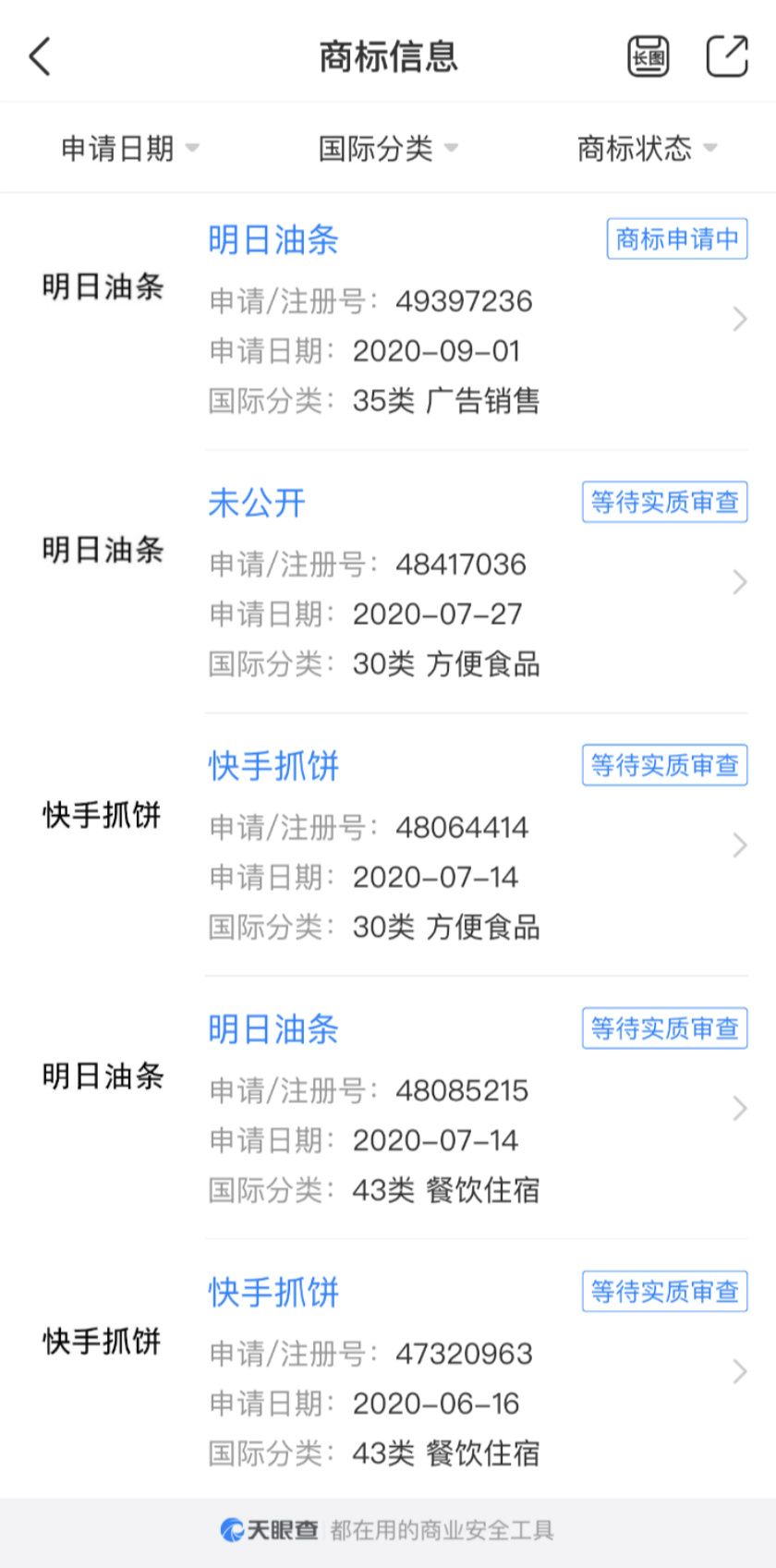View 快手抓饼 trademark numbered 48064414
This screenshot has width=776, height=1568.
(x=388, y=845)
